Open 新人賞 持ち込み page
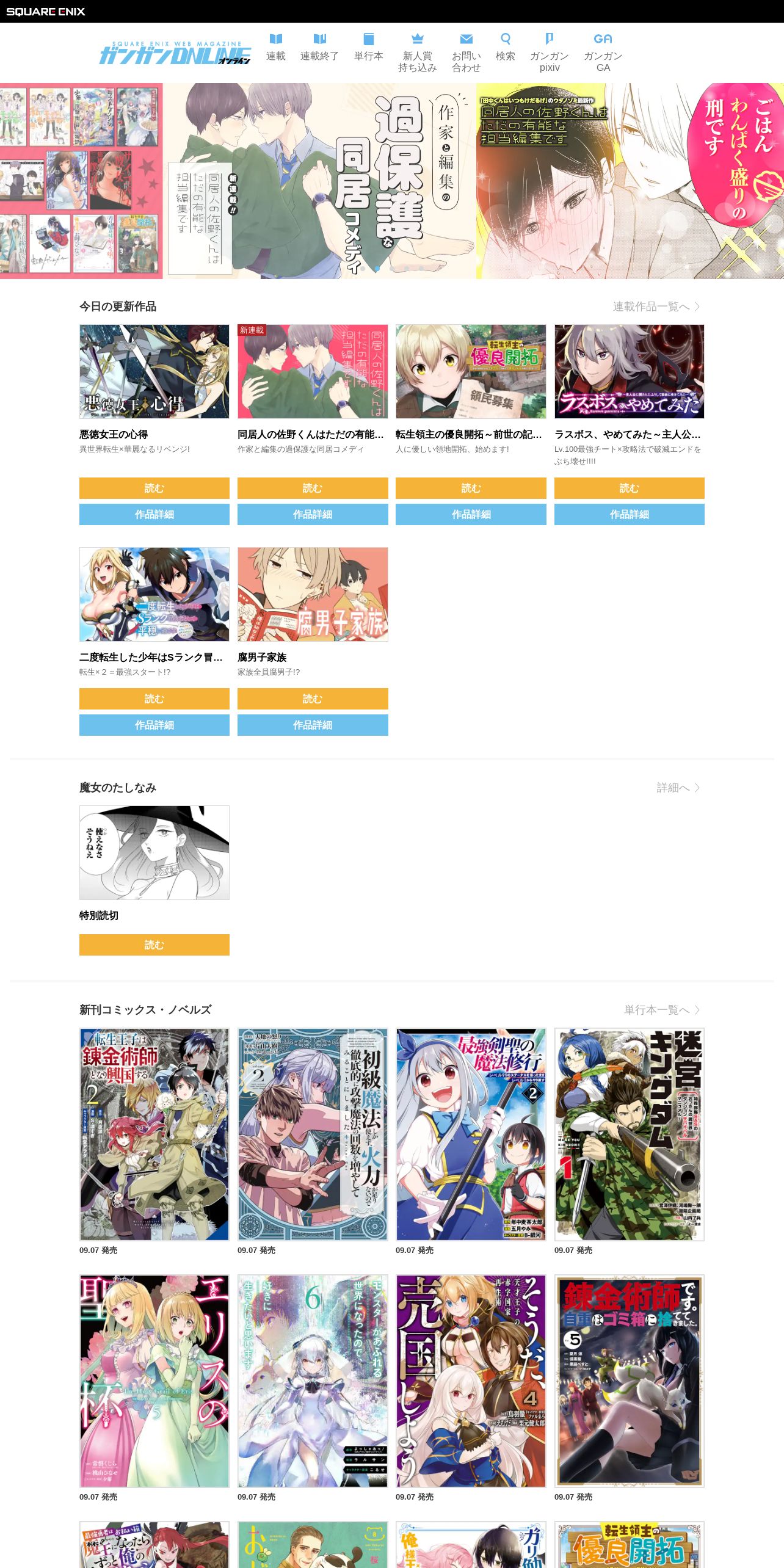Viewport: 784px width, 1568px height. point(418,53)
